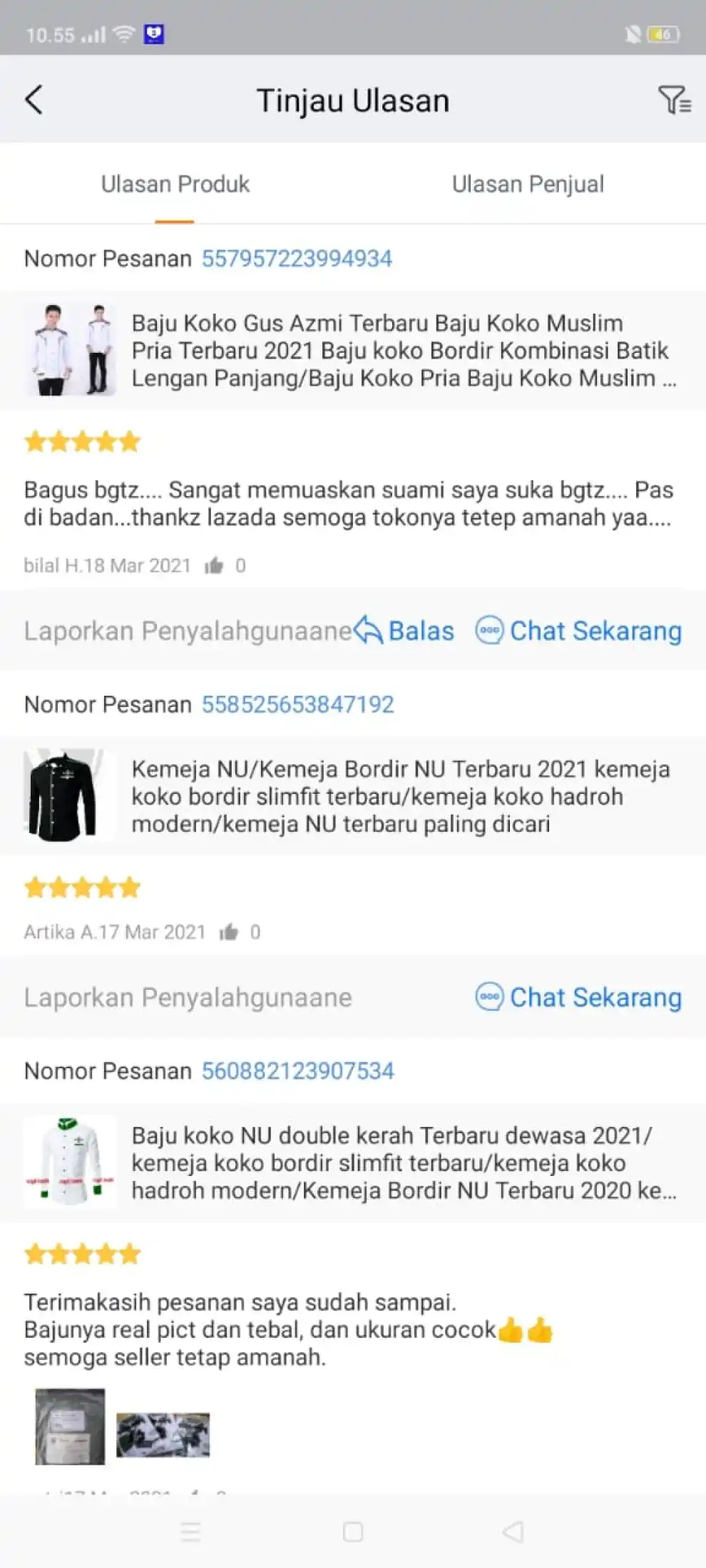
Task: Open order number 558525653847192
Action: [x=297, y=704]
